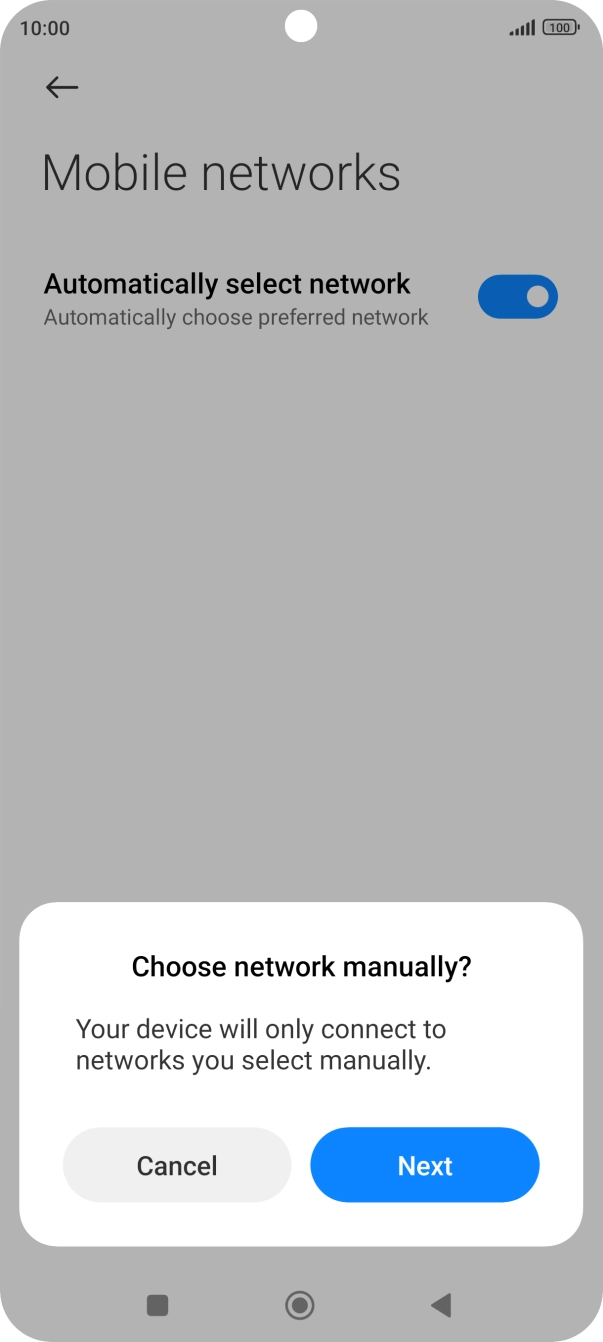The height and width of the screenshot is (1342, 603).
Task: Cancel the choose network dialog
Action: pos(177,1165)
